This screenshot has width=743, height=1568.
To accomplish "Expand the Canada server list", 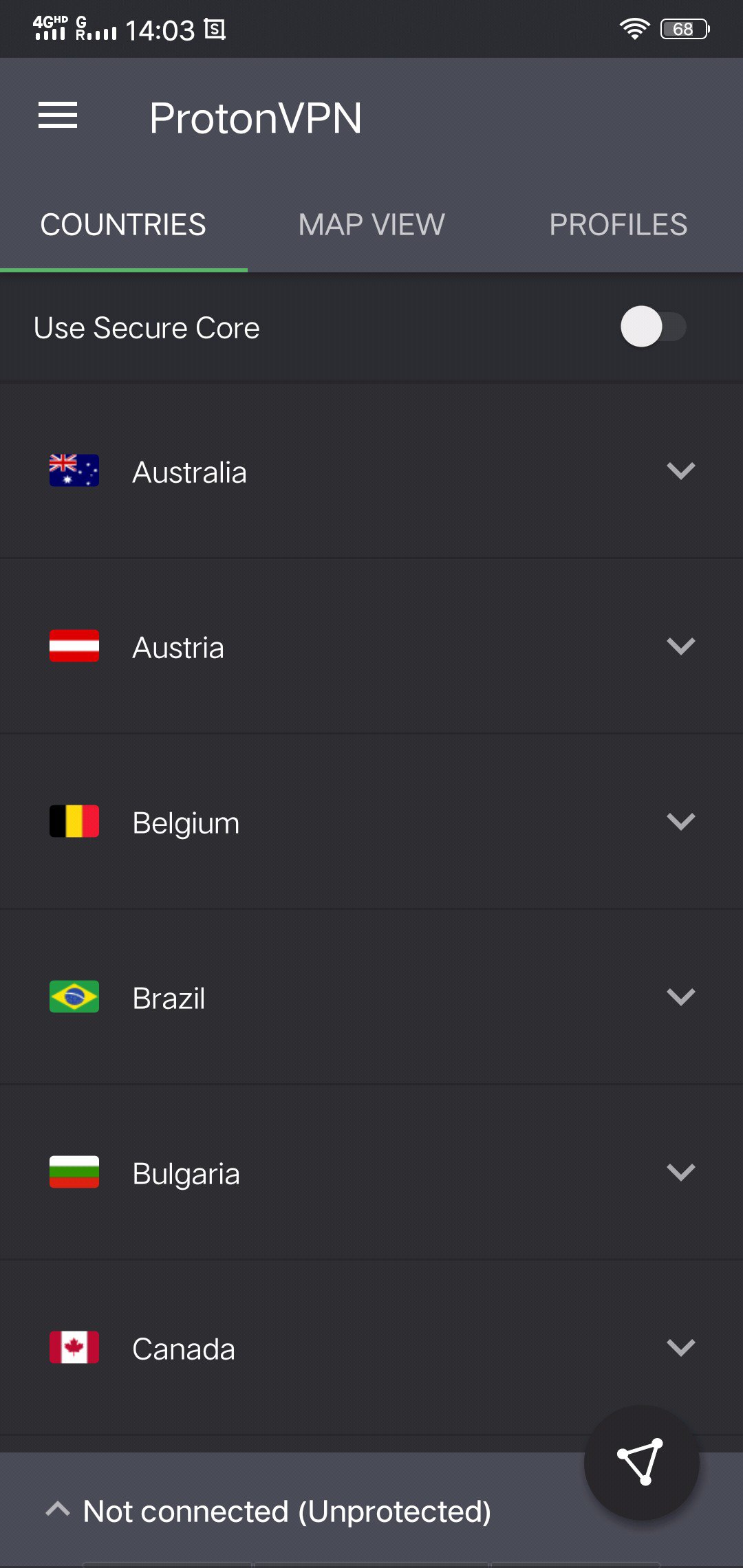I will tap(680, 1348).
